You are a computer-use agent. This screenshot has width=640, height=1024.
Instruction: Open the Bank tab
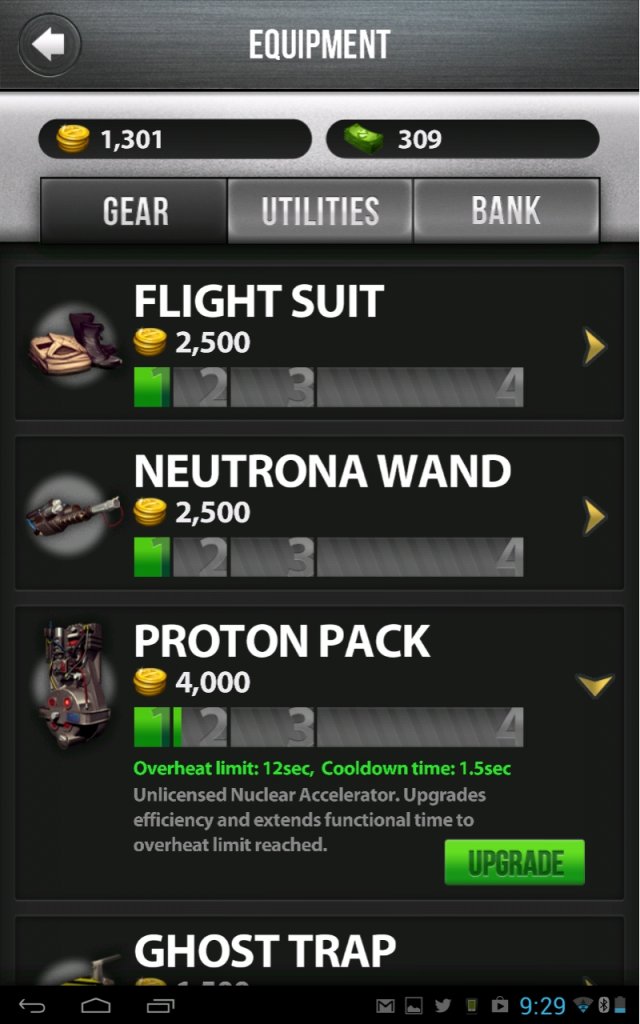(x=506, y=211)
